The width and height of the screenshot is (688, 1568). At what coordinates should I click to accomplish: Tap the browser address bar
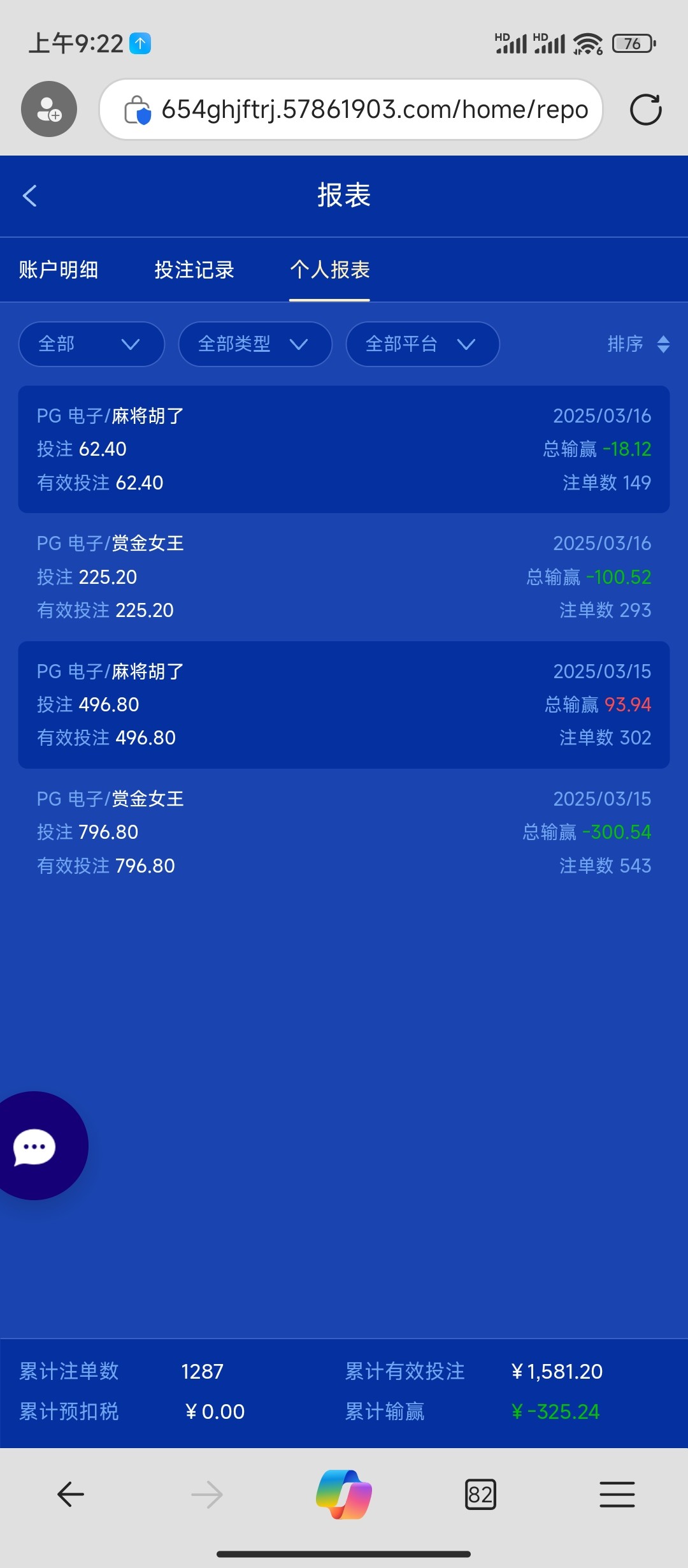click(x=351, y=110)
